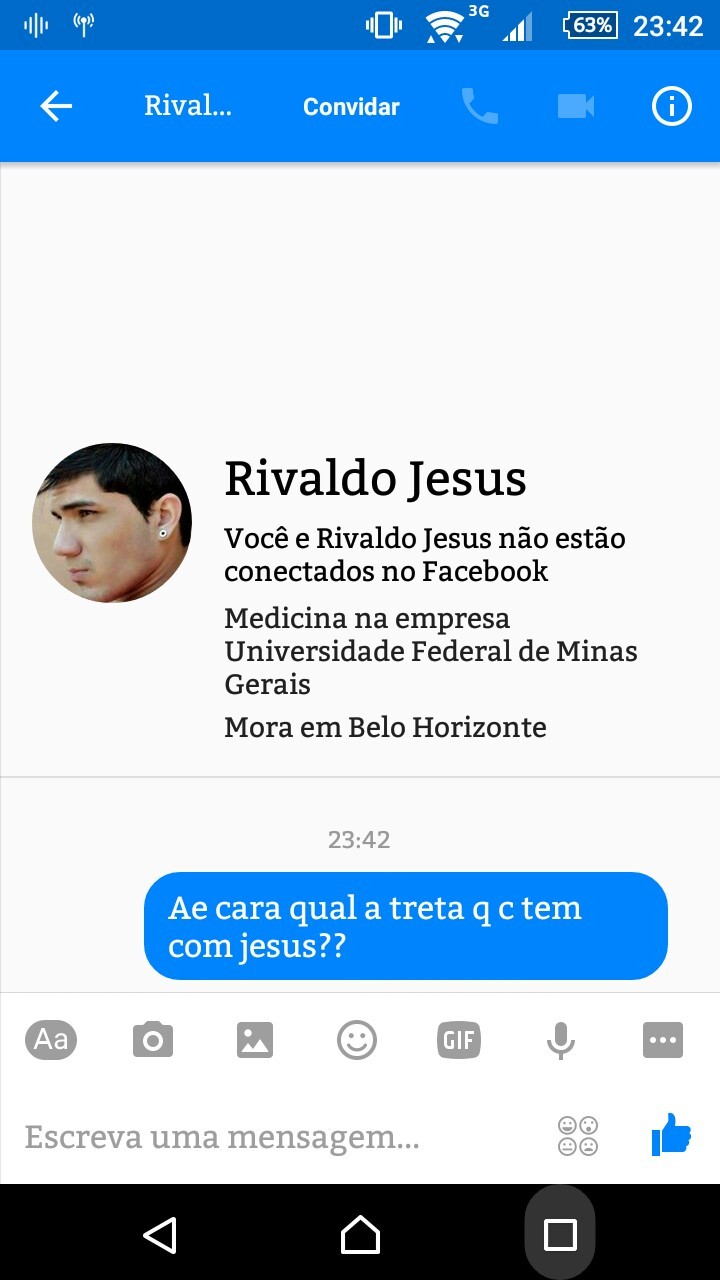Open conversation info icon
Viewport: 720px width, 1280px height.
pyautogui.click(x=672, y=106)
